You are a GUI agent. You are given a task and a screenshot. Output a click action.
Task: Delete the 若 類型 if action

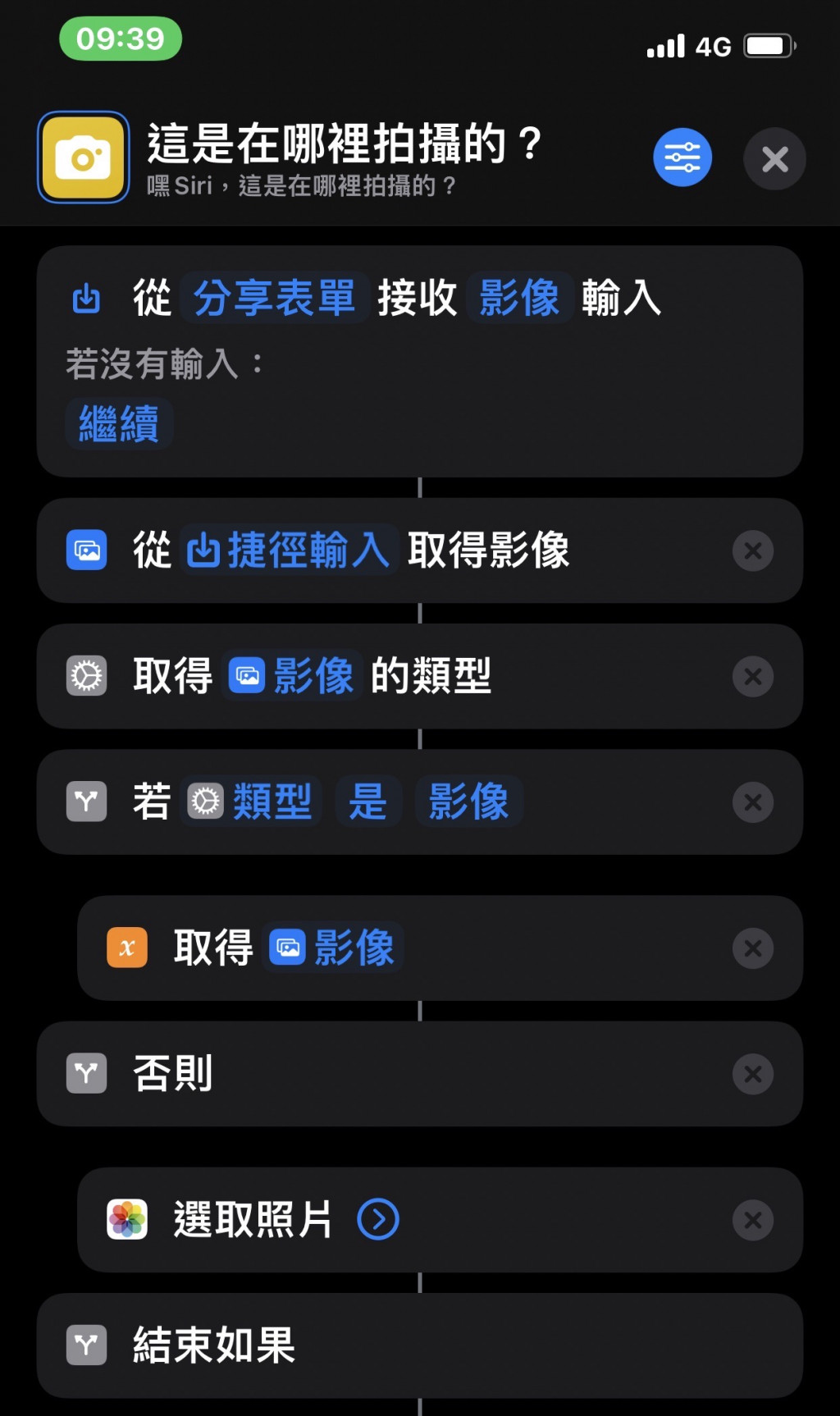[x=752, y=802]
